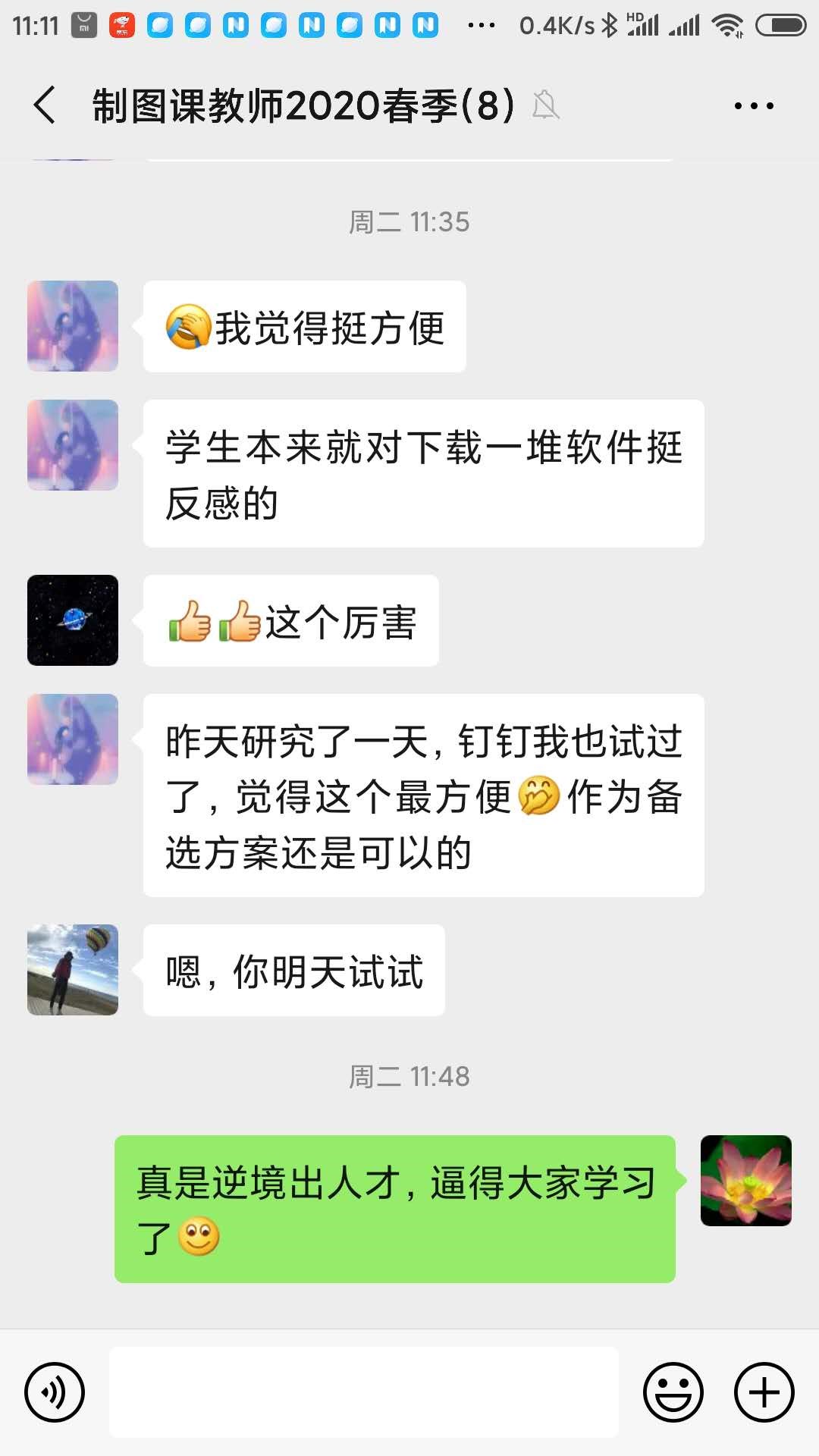819x1456 pixels.
Task: Open the planet avatar's profile
Action: click(73, 620)
